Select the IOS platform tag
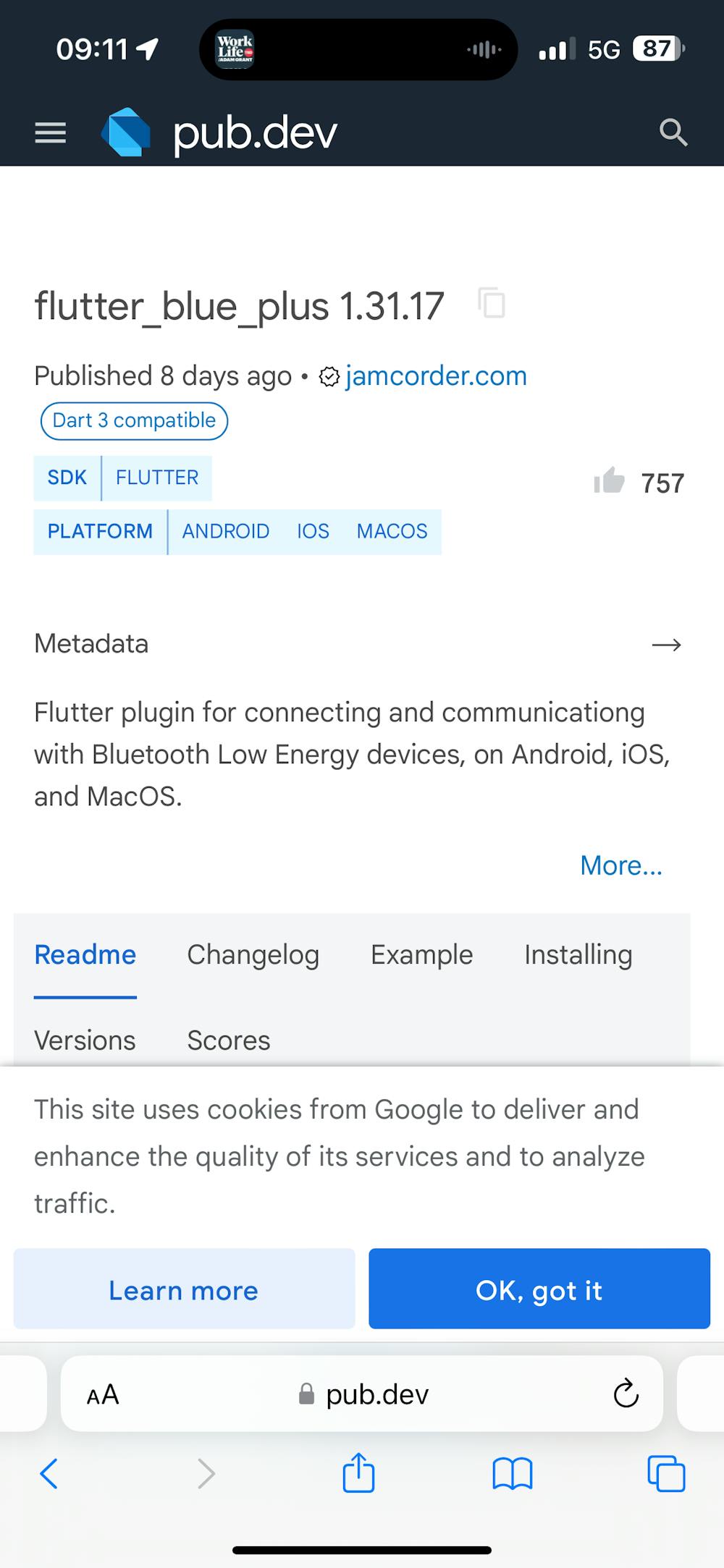 pos(313,532)
